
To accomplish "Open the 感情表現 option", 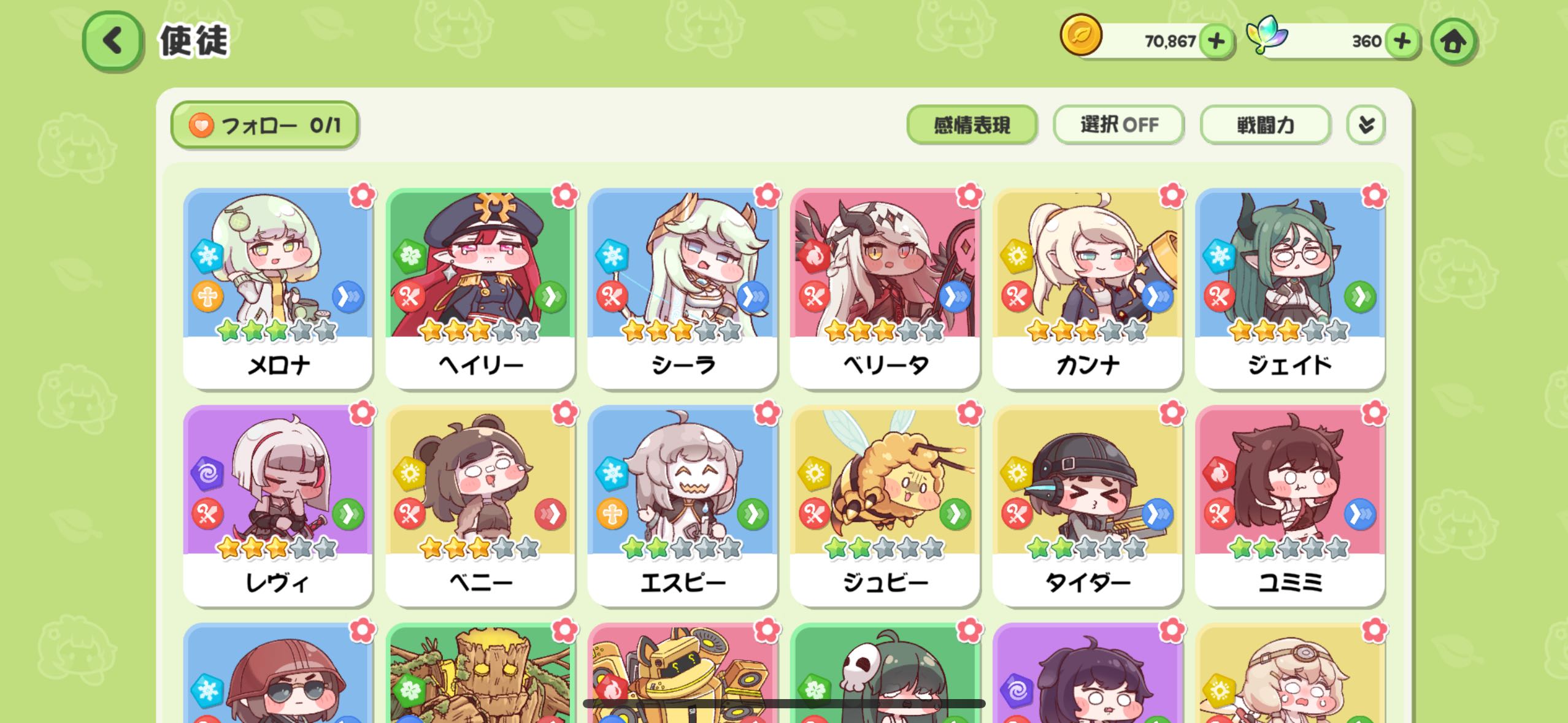I will coord(971,125).
